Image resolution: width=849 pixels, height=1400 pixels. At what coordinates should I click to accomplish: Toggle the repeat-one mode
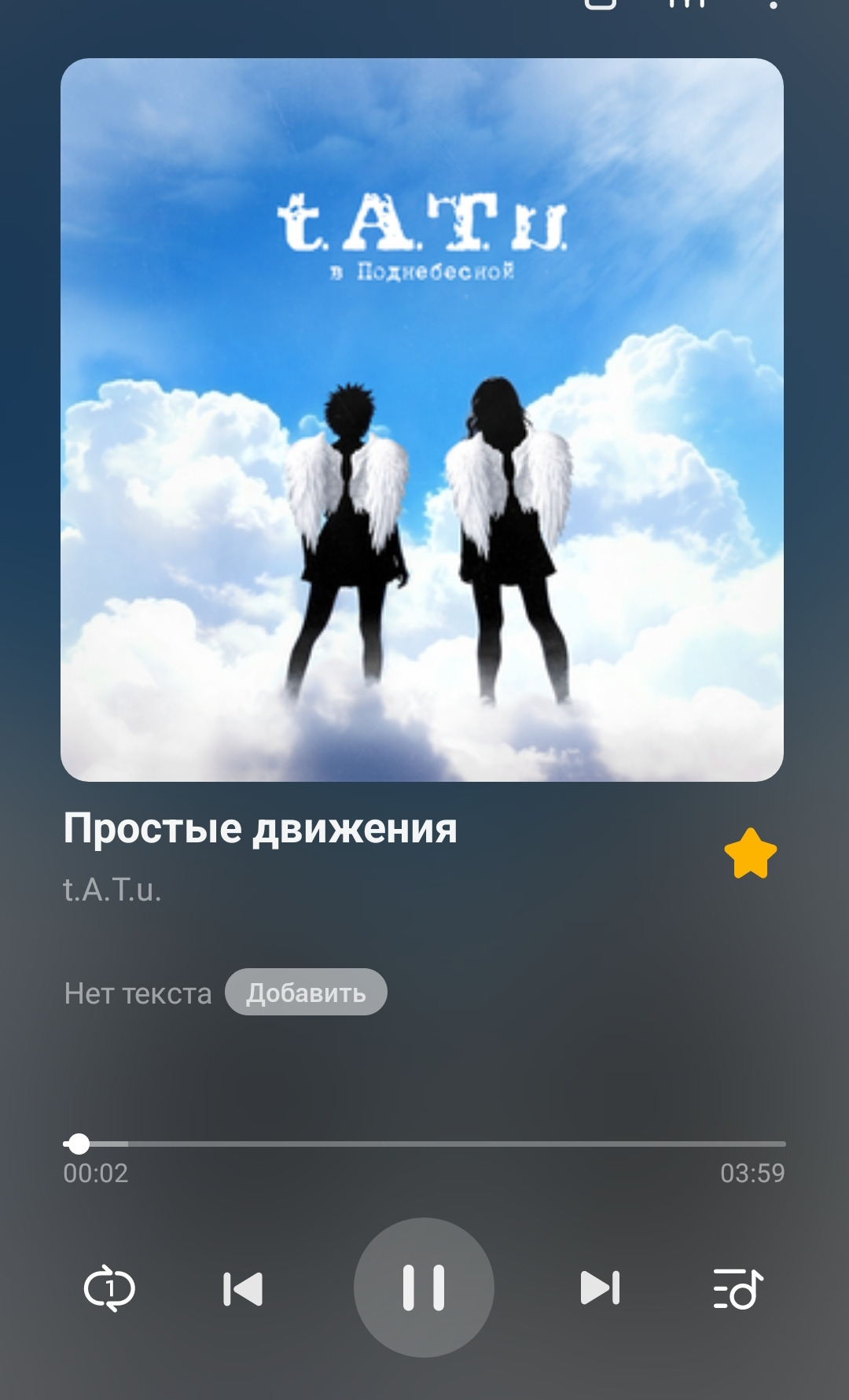(x=109, y=1288)
